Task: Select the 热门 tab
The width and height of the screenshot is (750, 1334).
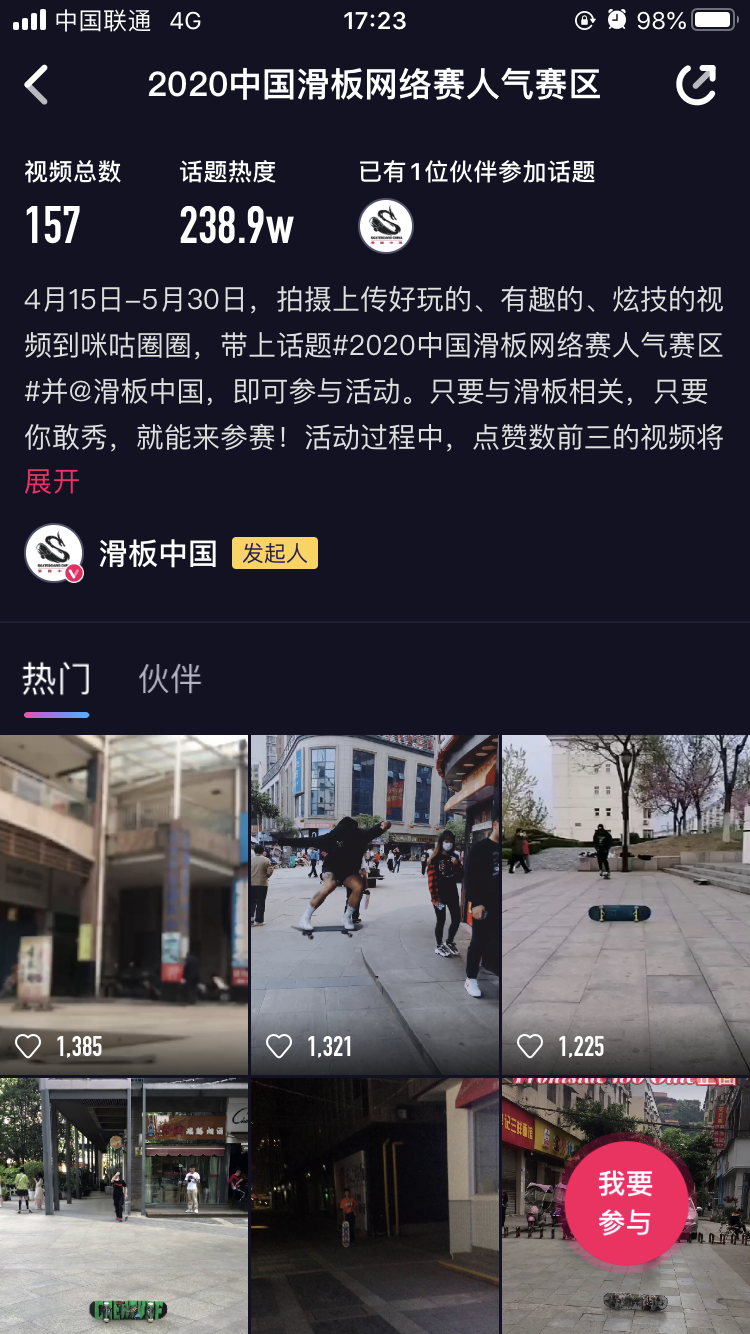Action: (x=56, y=679)
